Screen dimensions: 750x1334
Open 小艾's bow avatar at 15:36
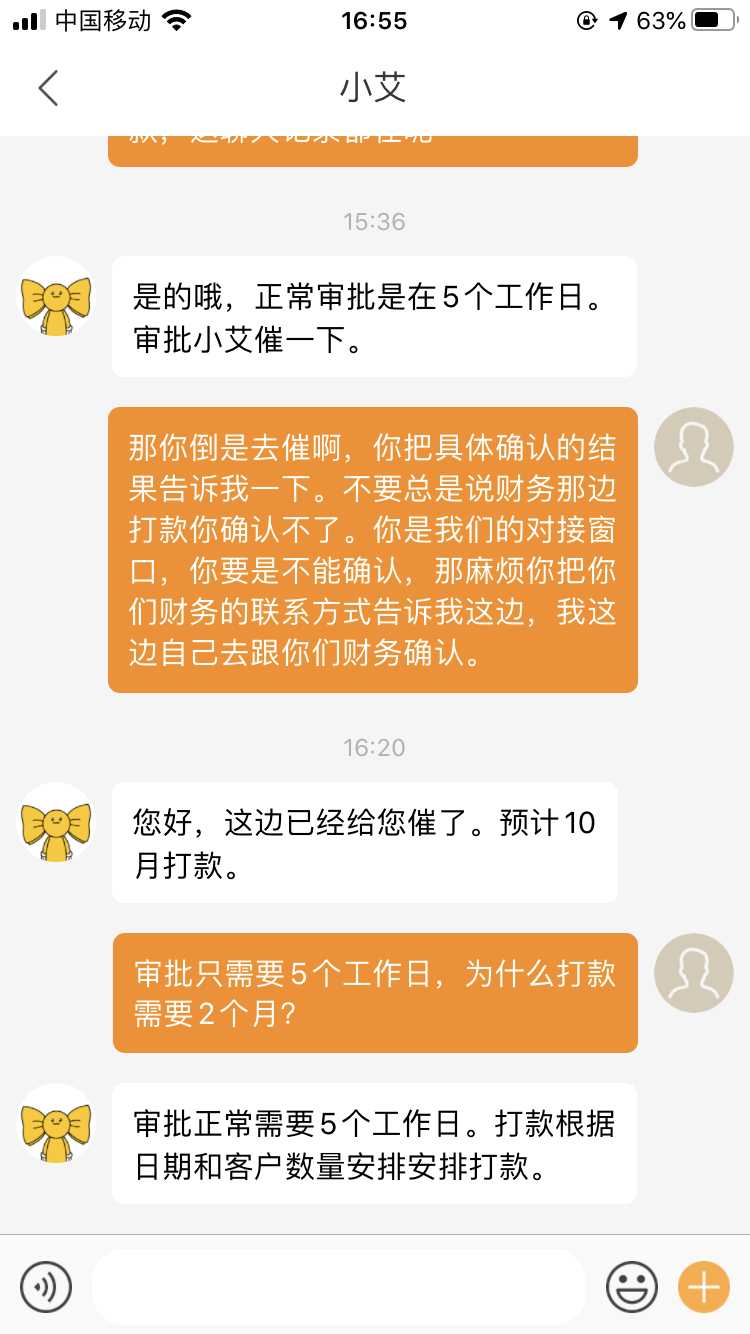pyautogui.click(x=57, y=296)
